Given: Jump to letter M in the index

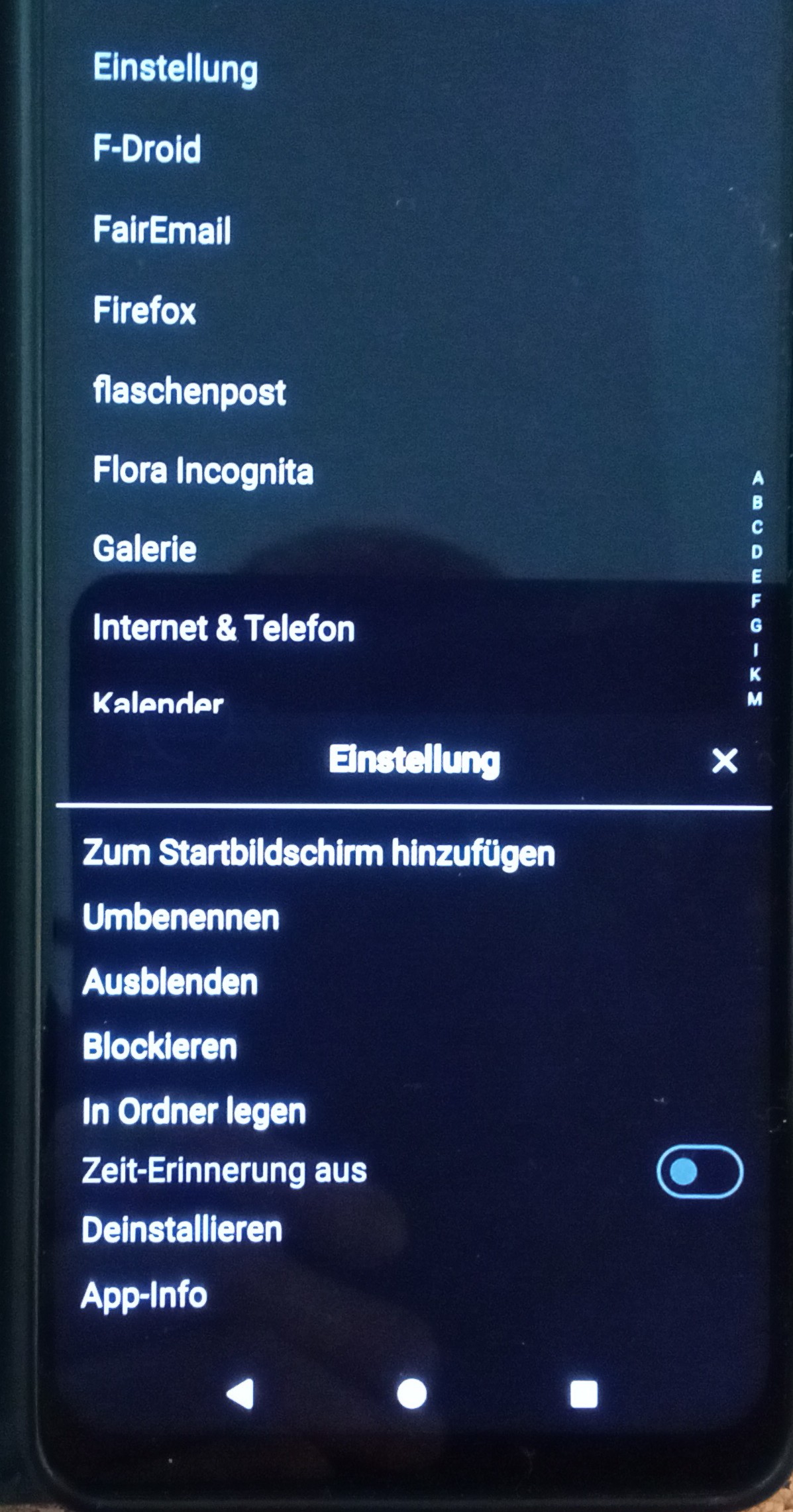Looking at the screenshot, I should point(755,699).
